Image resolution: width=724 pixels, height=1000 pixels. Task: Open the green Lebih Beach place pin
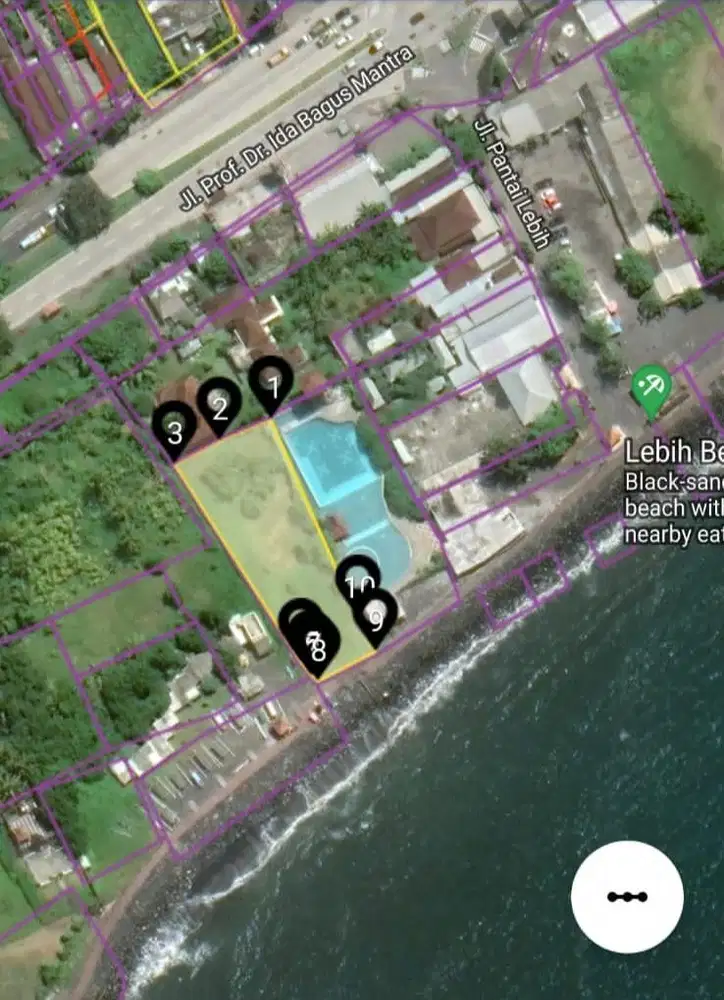[651, 387]
